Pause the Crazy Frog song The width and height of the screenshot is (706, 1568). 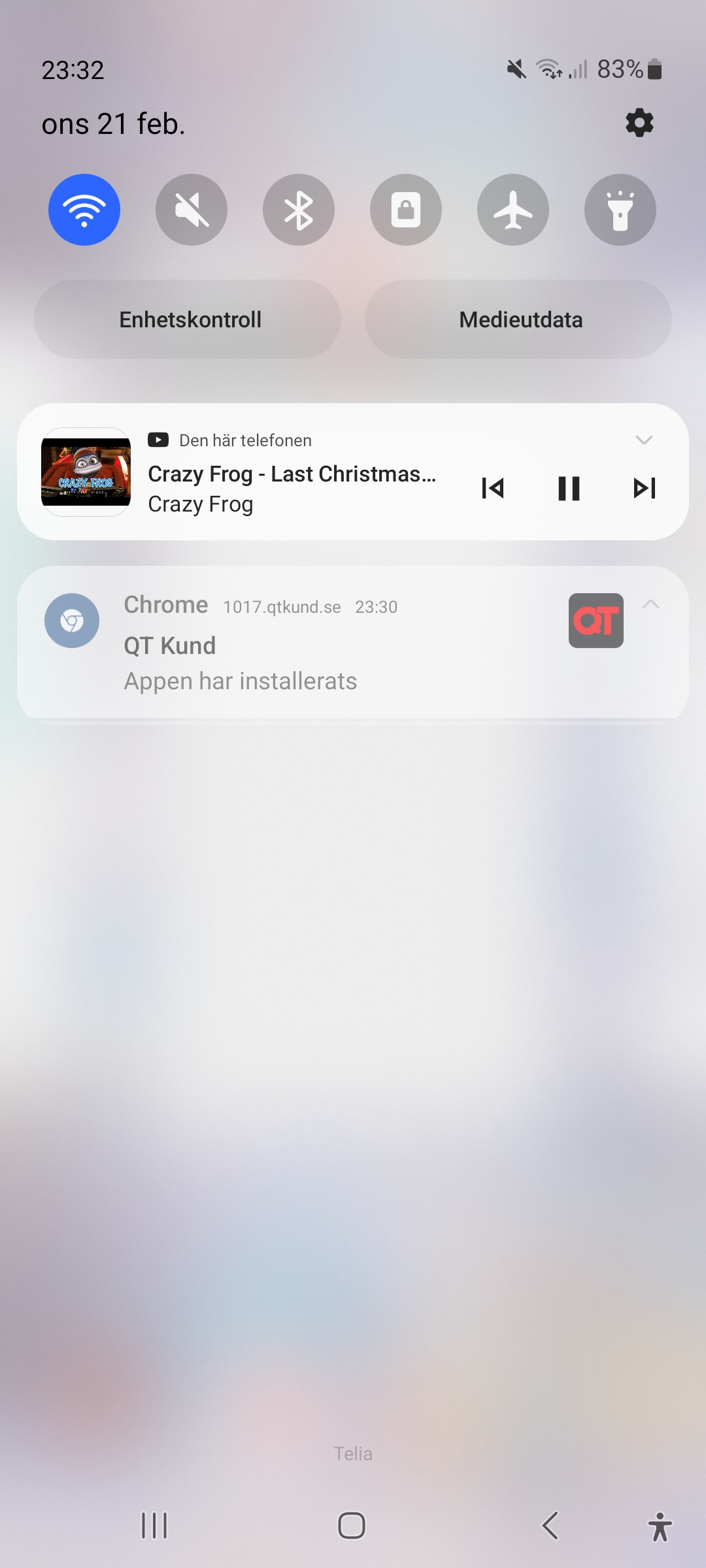[x=569, y=488]
